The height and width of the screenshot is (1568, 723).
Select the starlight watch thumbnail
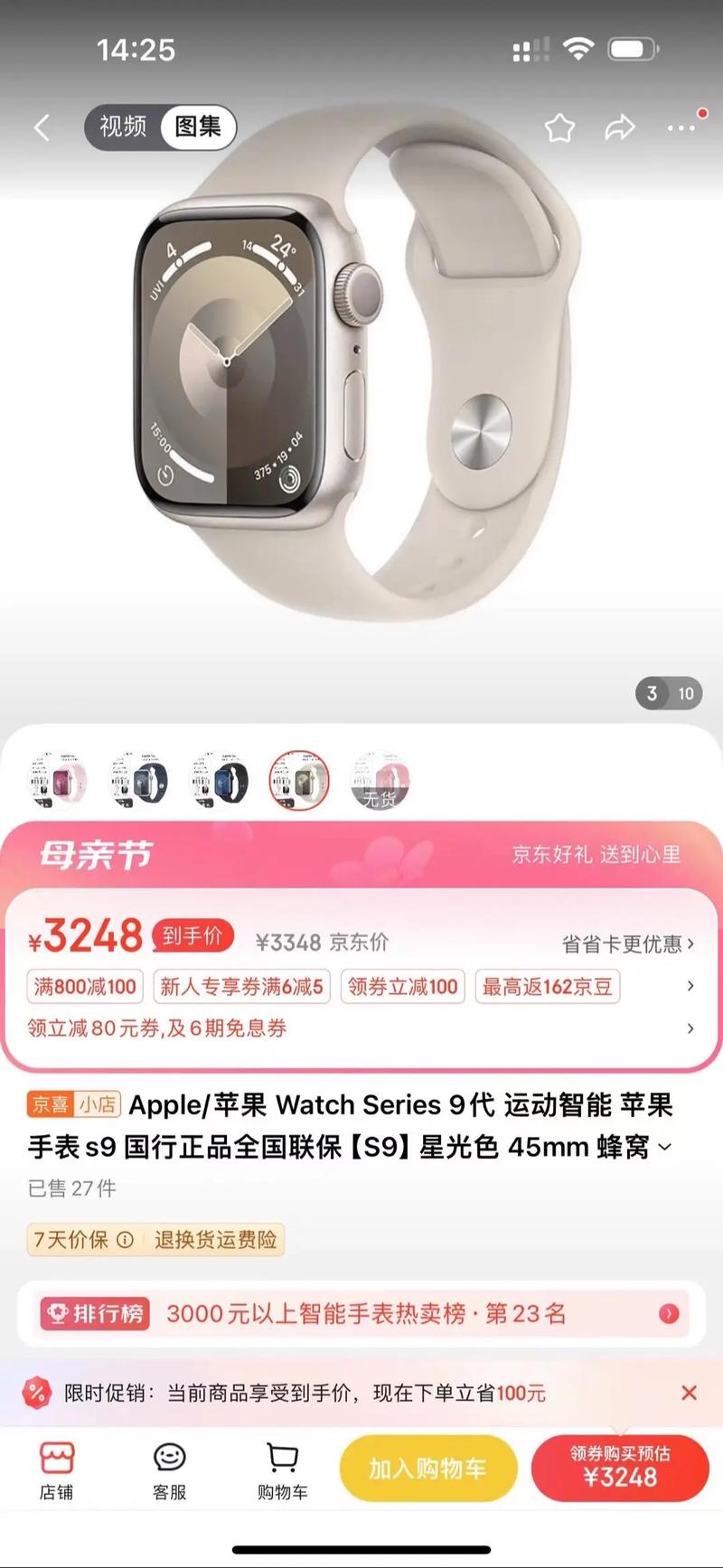tap(298, 779)
